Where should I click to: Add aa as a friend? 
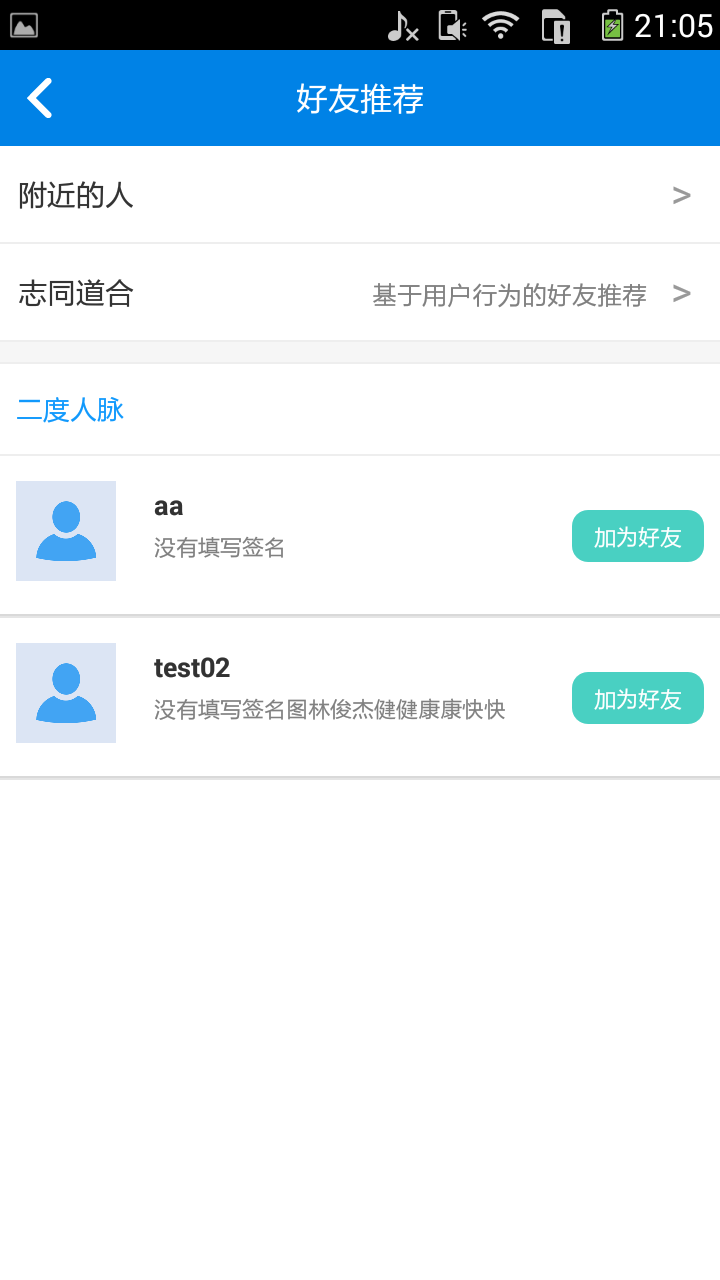[637, 537]
